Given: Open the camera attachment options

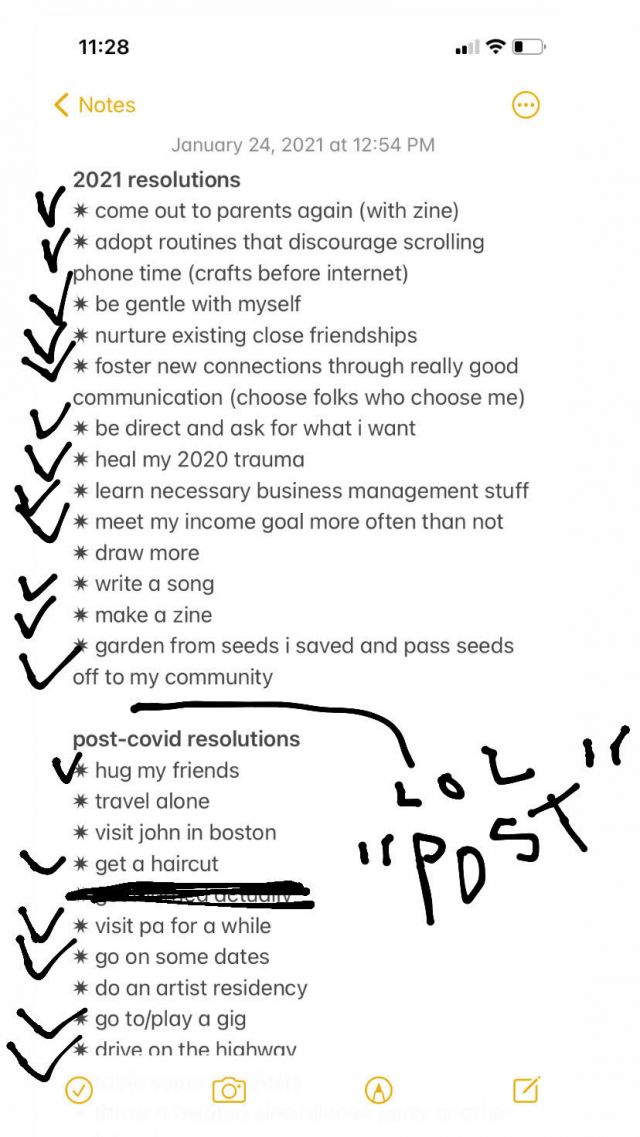Looking at the screenshot, I should [229, 1089].
